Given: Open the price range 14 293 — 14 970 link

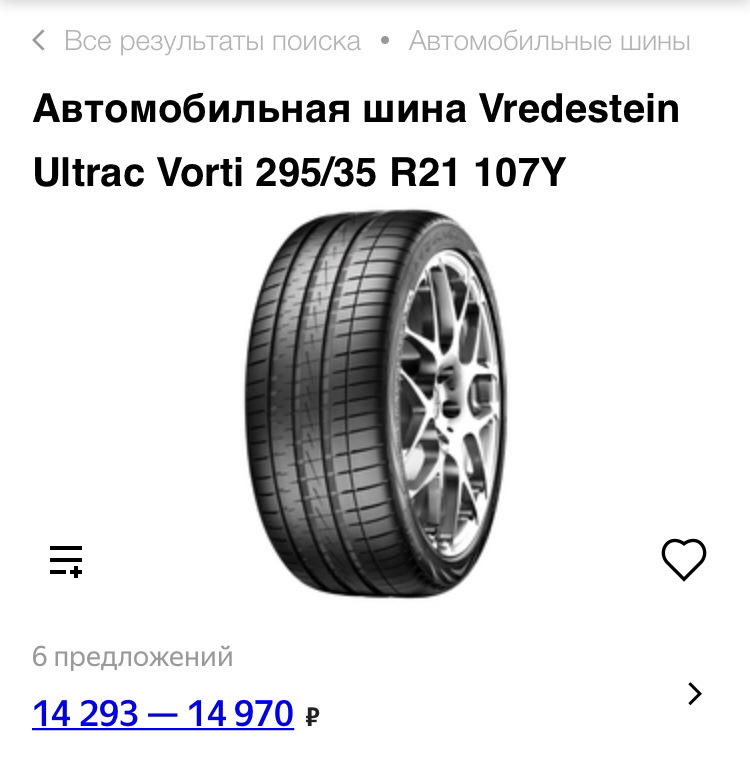Looking at the screenshot, I should (163, 714).
